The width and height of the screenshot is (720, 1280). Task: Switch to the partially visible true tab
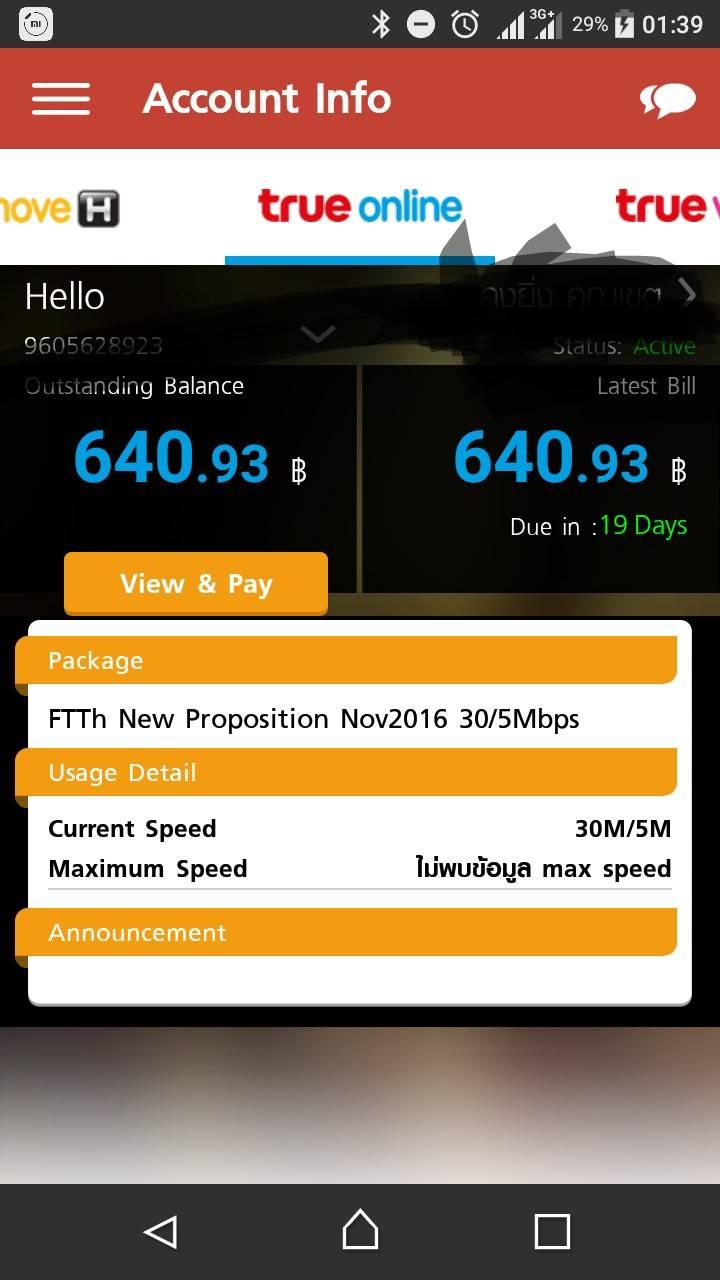[x=667, y=206]
